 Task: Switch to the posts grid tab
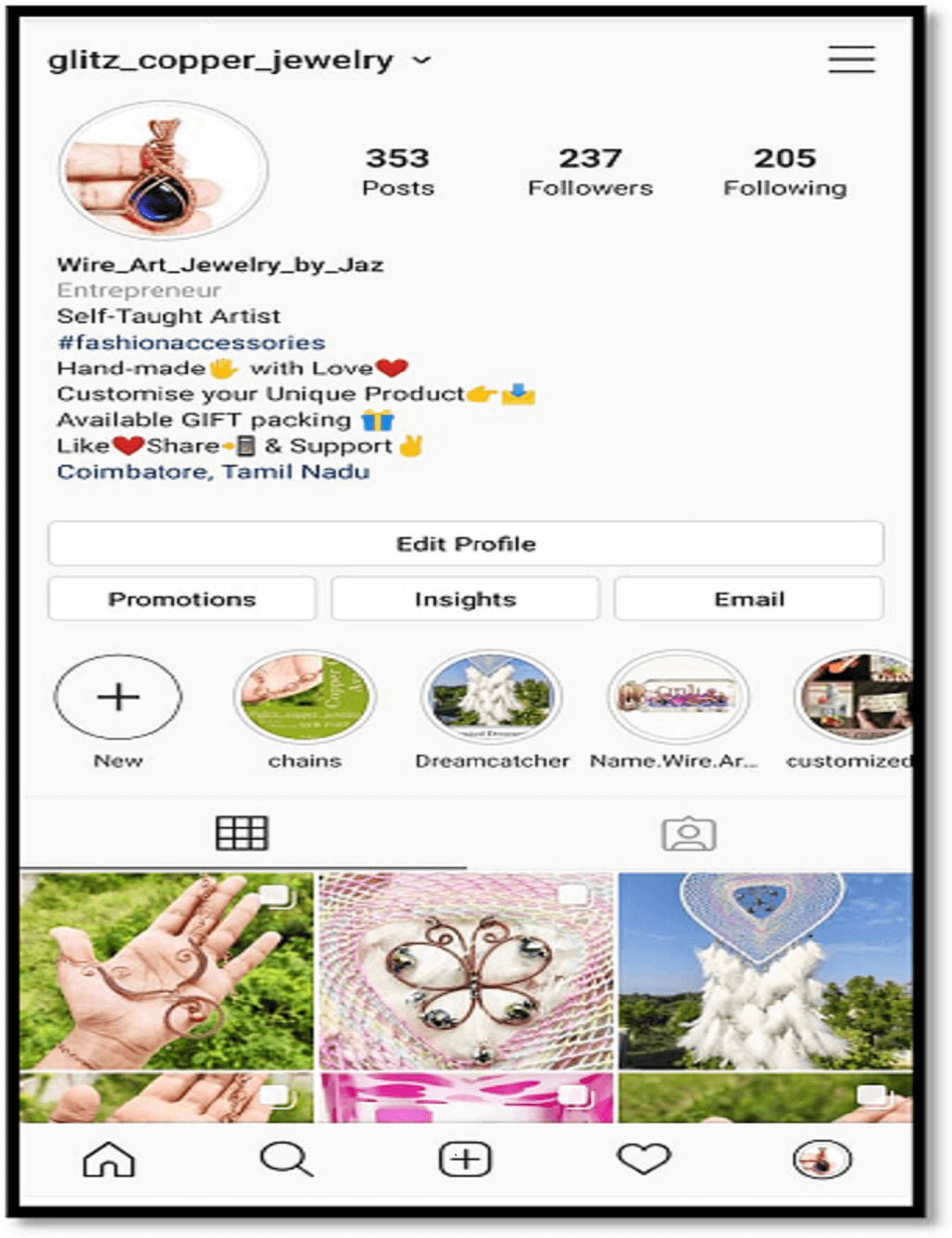242,833
